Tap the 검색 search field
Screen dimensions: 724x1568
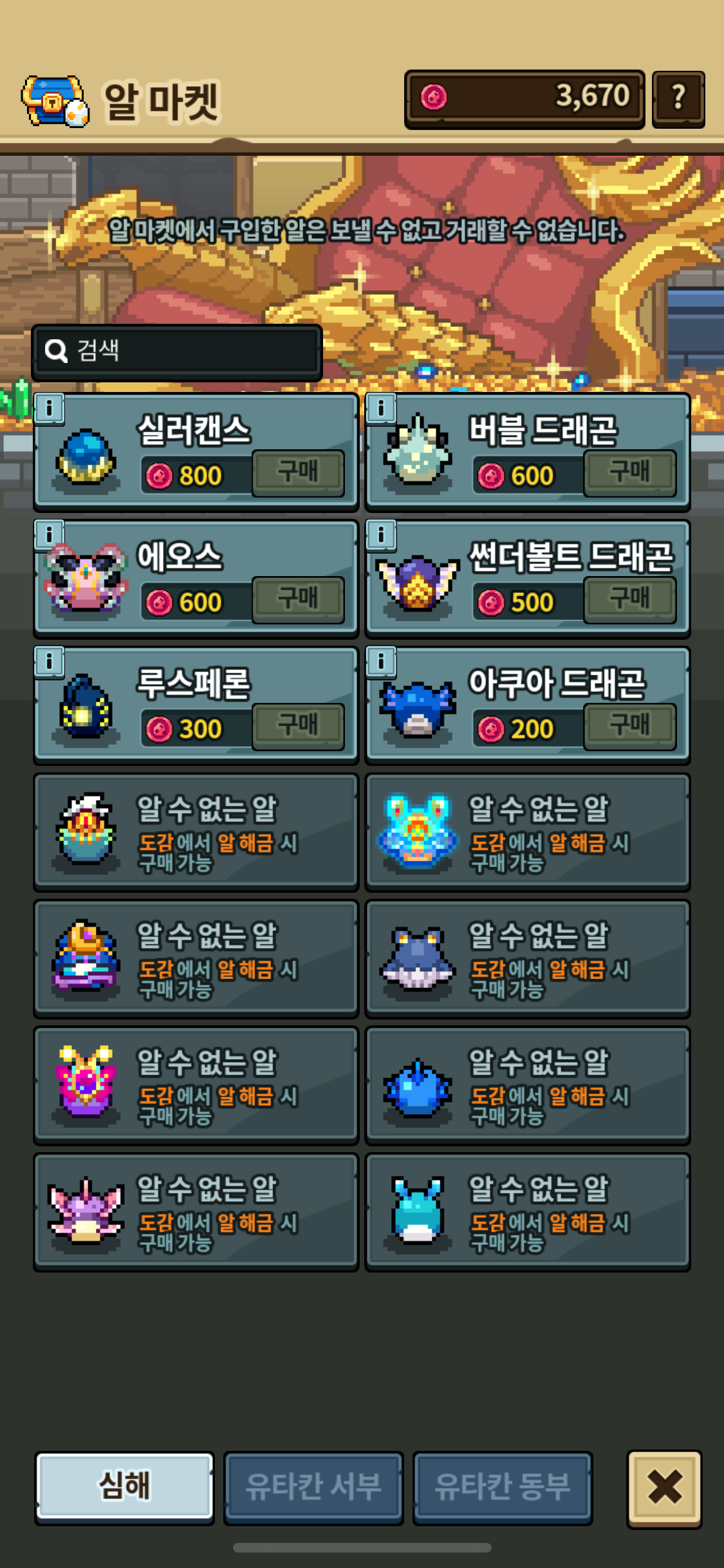177,351
